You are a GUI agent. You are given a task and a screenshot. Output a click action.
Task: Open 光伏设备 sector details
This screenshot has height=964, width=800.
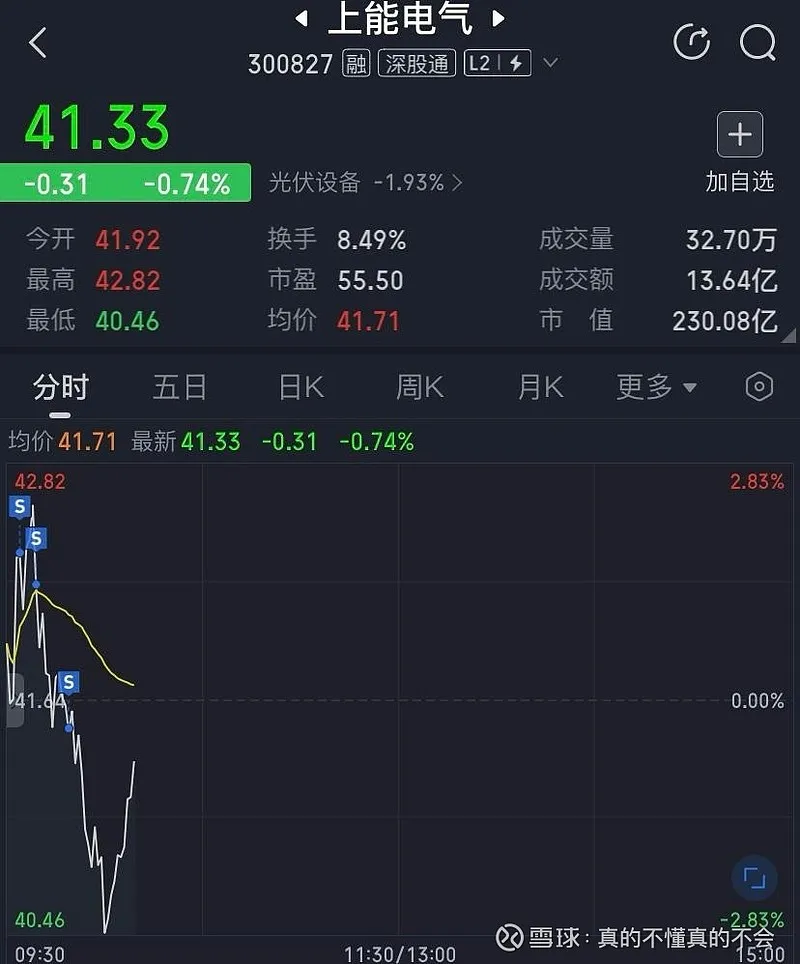(x=365, y=183)
